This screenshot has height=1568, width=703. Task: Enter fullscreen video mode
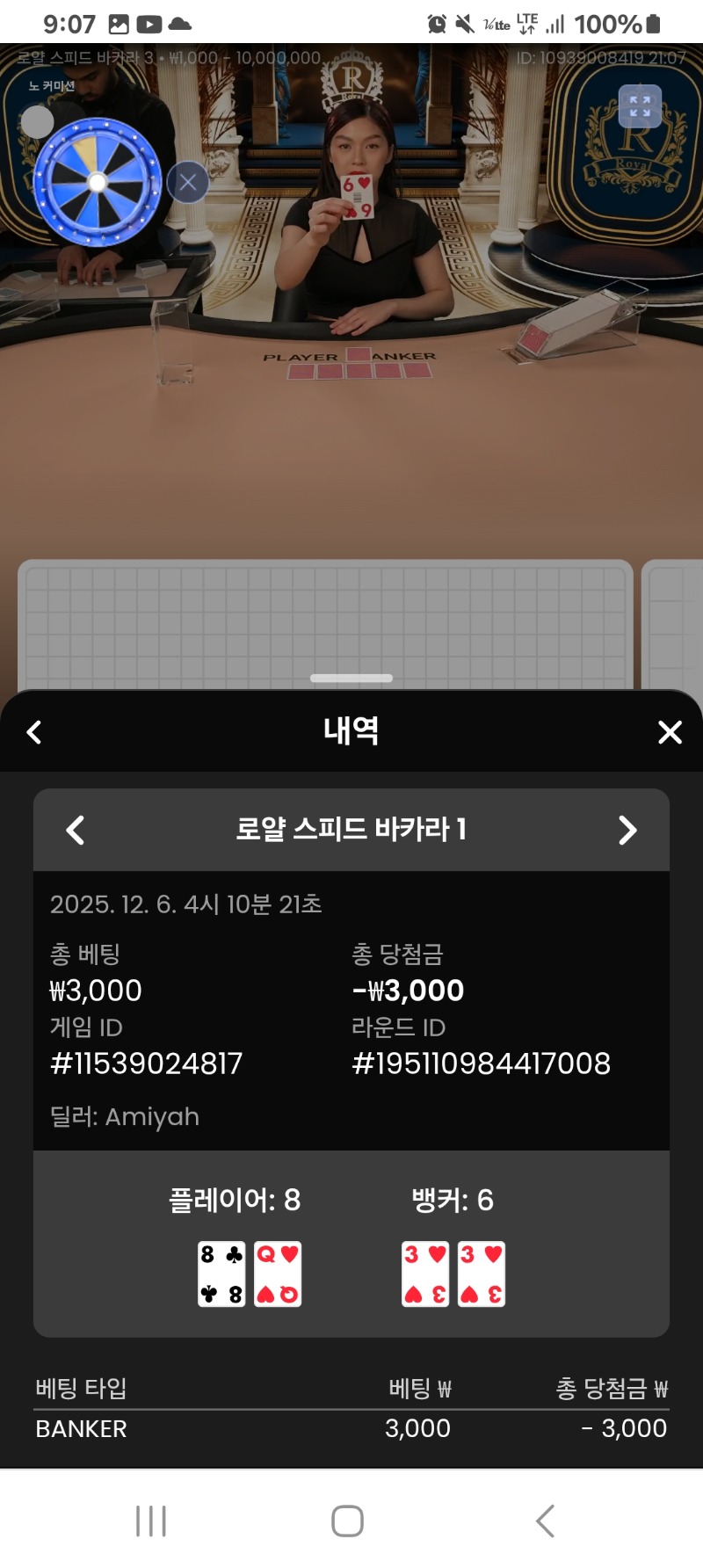click(640, 106)
